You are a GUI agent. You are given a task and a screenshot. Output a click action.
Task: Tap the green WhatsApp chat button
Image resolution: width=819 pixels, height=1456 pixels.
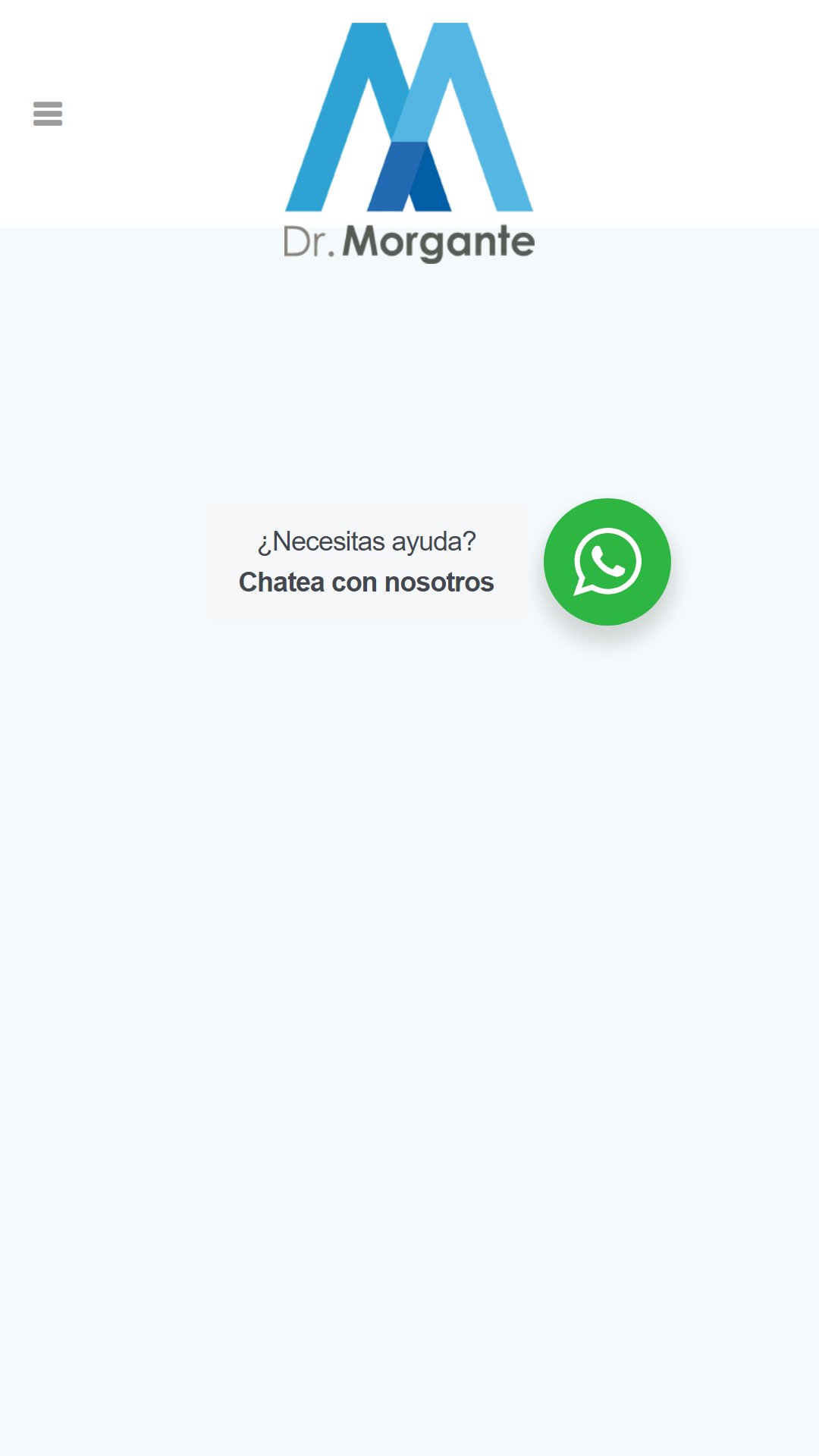607,562
